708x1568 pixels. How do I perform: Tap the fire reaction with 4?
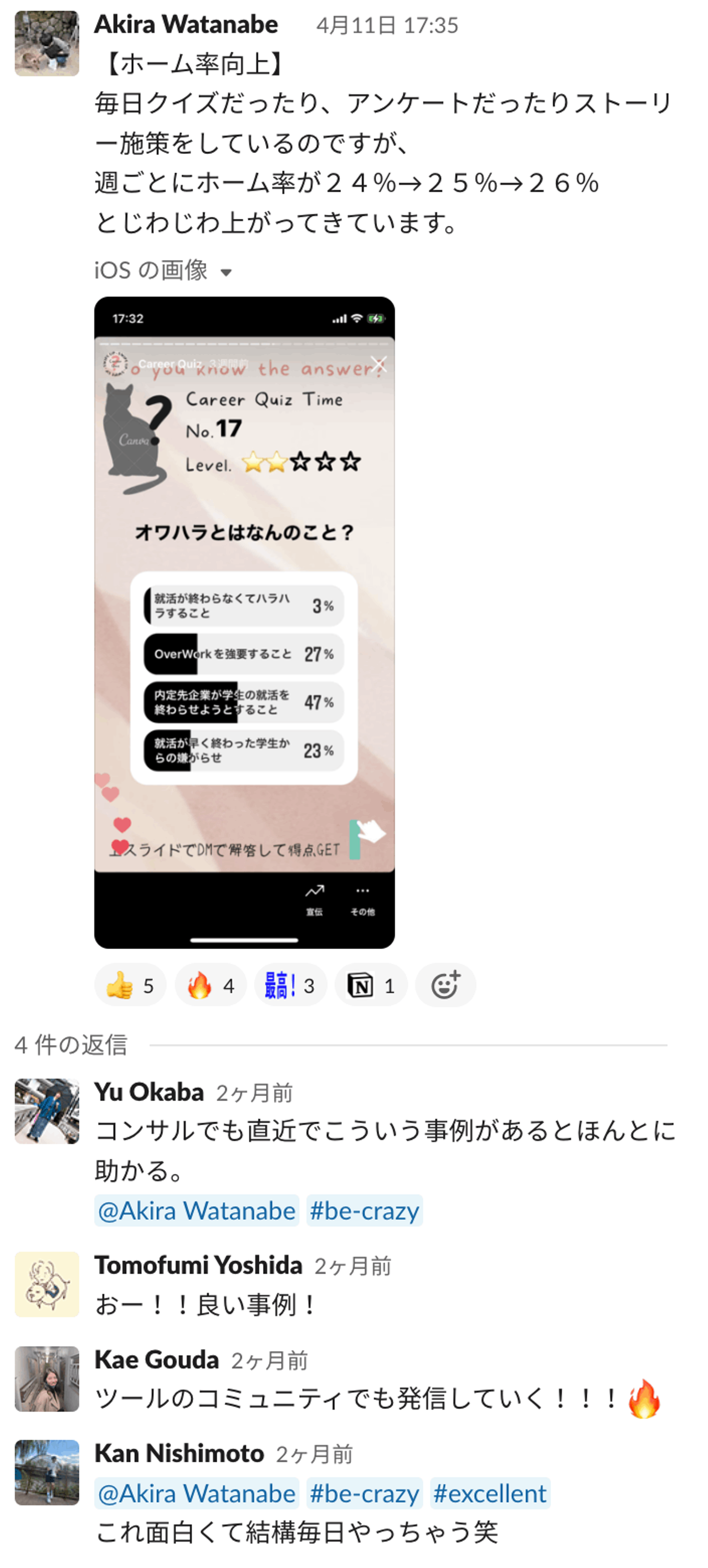click(x=210, y=985)
